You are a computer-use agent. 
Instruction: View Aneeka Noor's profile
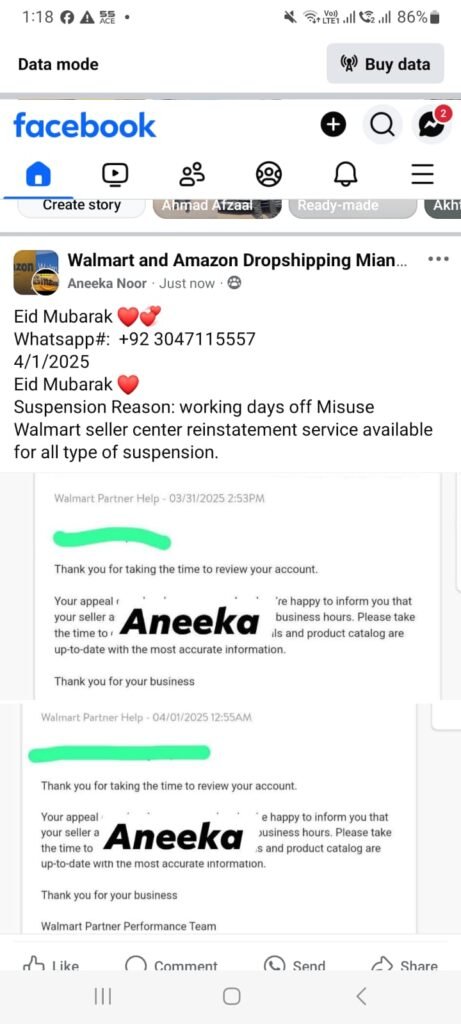tap(107, 283)
